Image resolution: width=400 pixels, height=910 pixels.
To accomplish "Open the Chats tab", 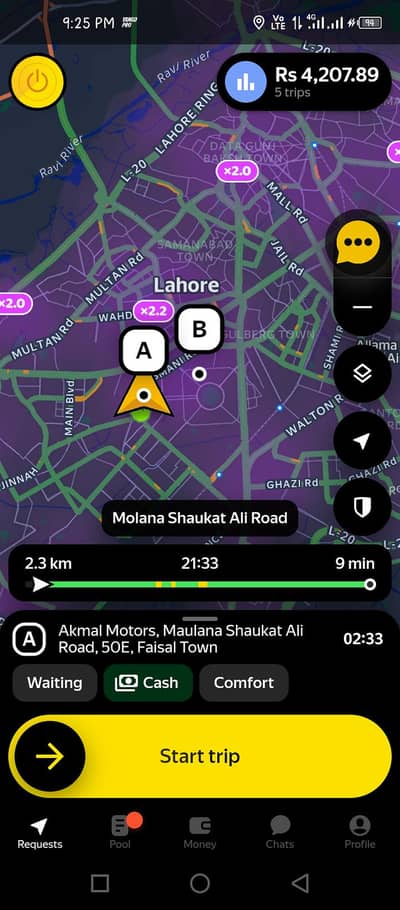I will pos(280,831).
